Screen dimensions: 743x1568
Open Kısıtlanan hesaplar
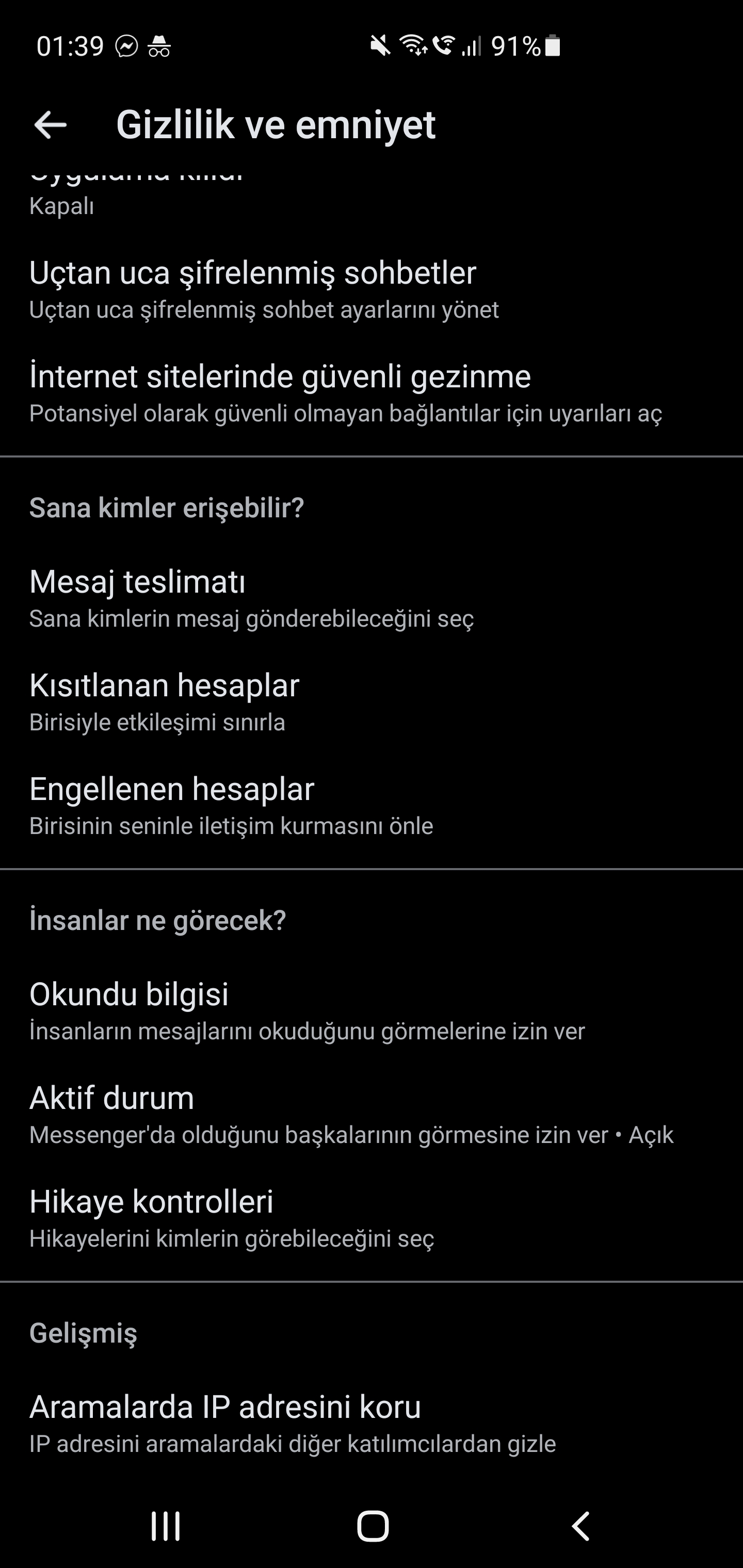click(372, 703)
